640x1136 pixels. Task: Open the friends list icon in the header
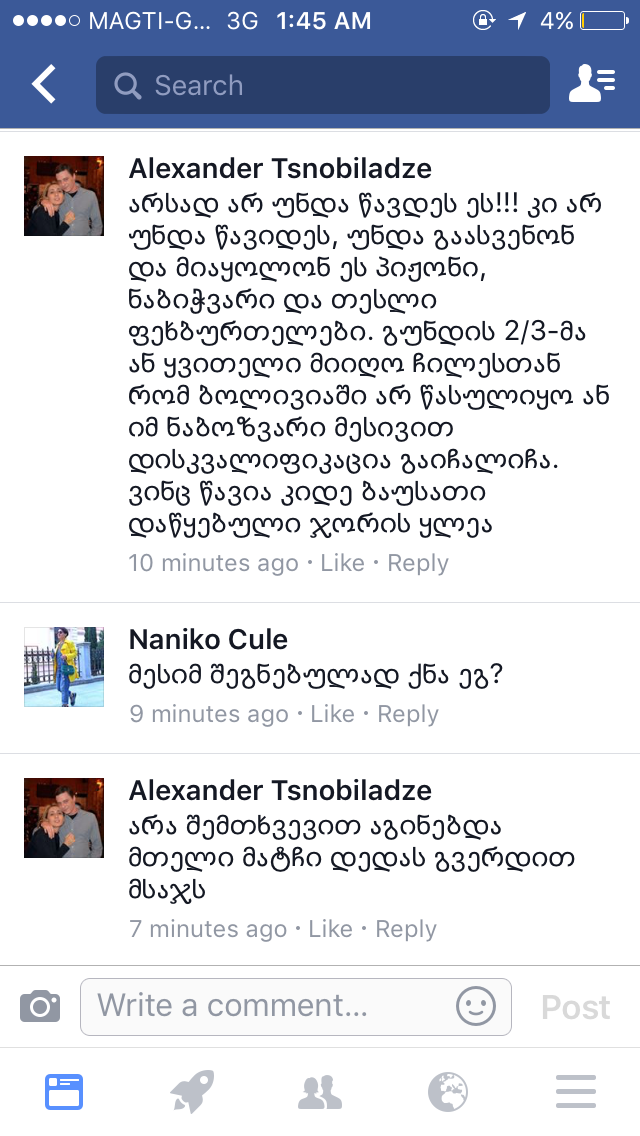coord(591,85)
